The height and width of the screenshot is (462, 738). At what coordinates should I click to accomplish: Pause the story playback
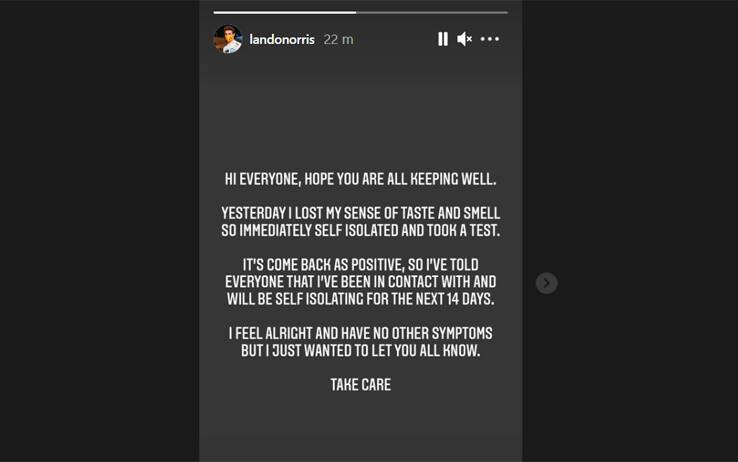[442, 39]
